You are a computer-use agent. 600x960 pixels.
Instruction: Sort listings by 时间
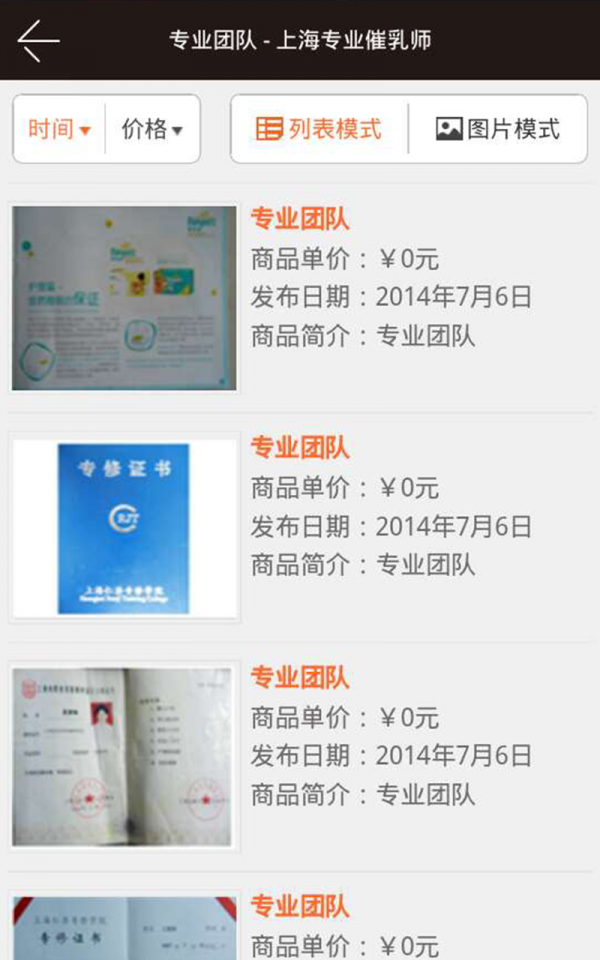pyautogui.click(x=59, y=129)
